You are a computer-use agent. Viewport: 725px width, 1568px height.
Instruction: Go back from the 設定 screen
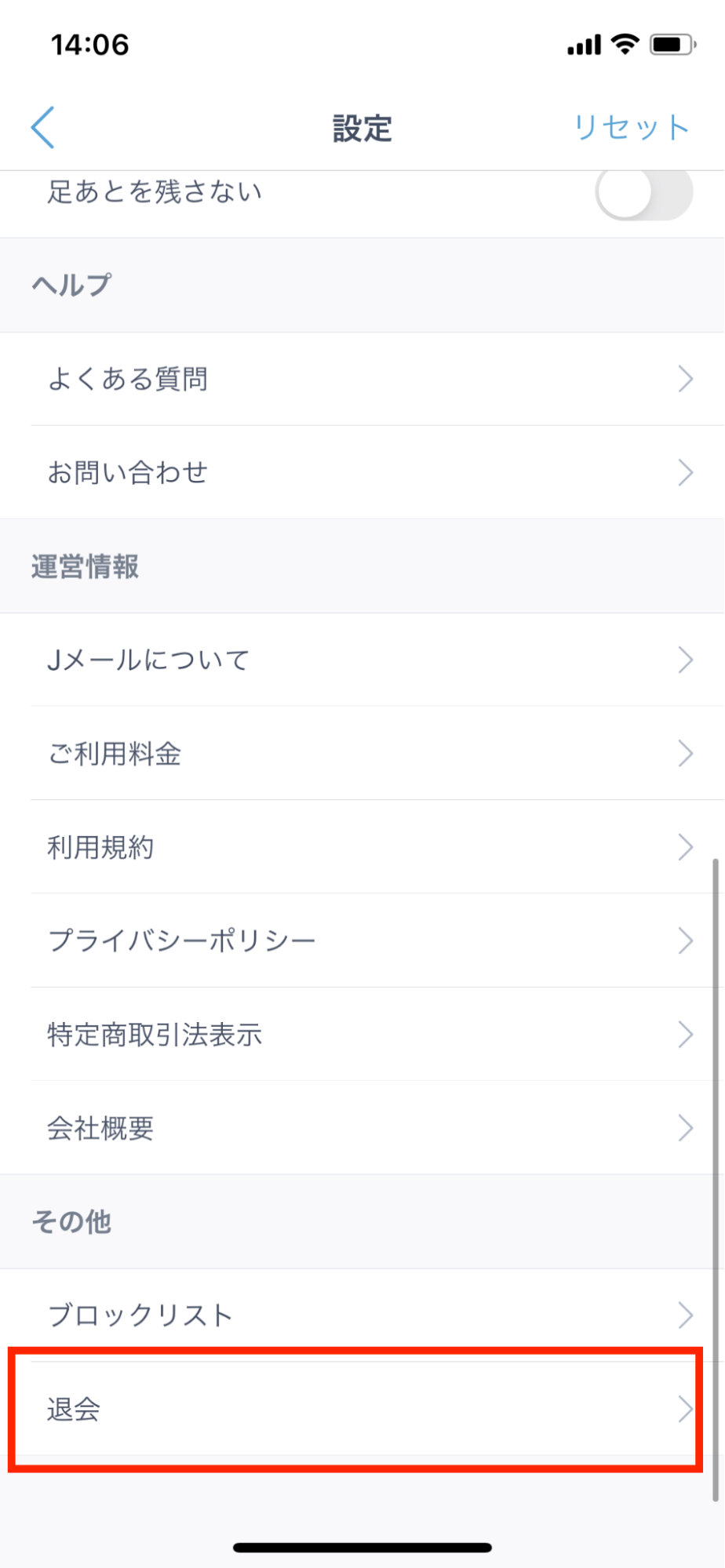tap(43, 127)
